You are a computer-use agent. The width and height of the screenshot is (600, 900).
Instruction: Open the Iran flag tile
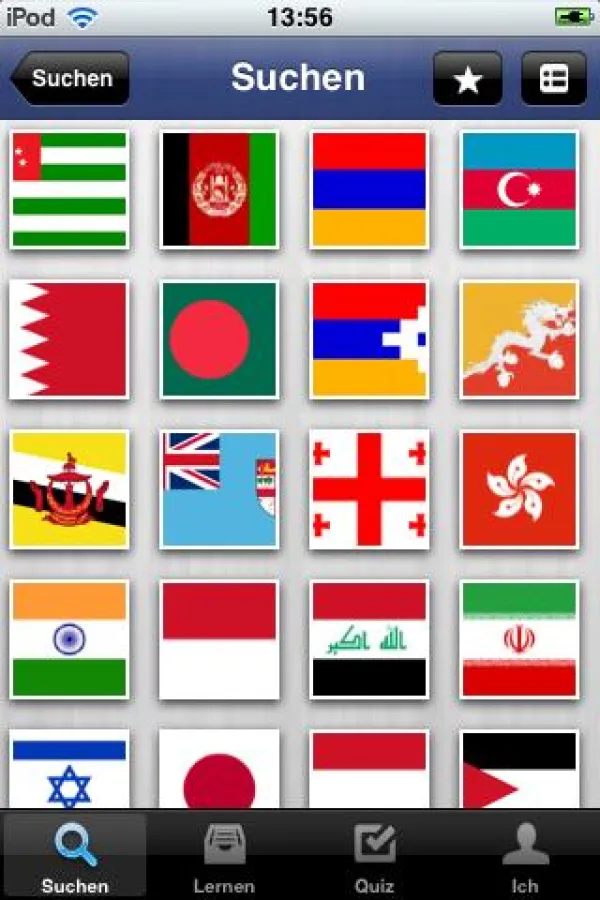pyautogui.click(x=518, y=639)
